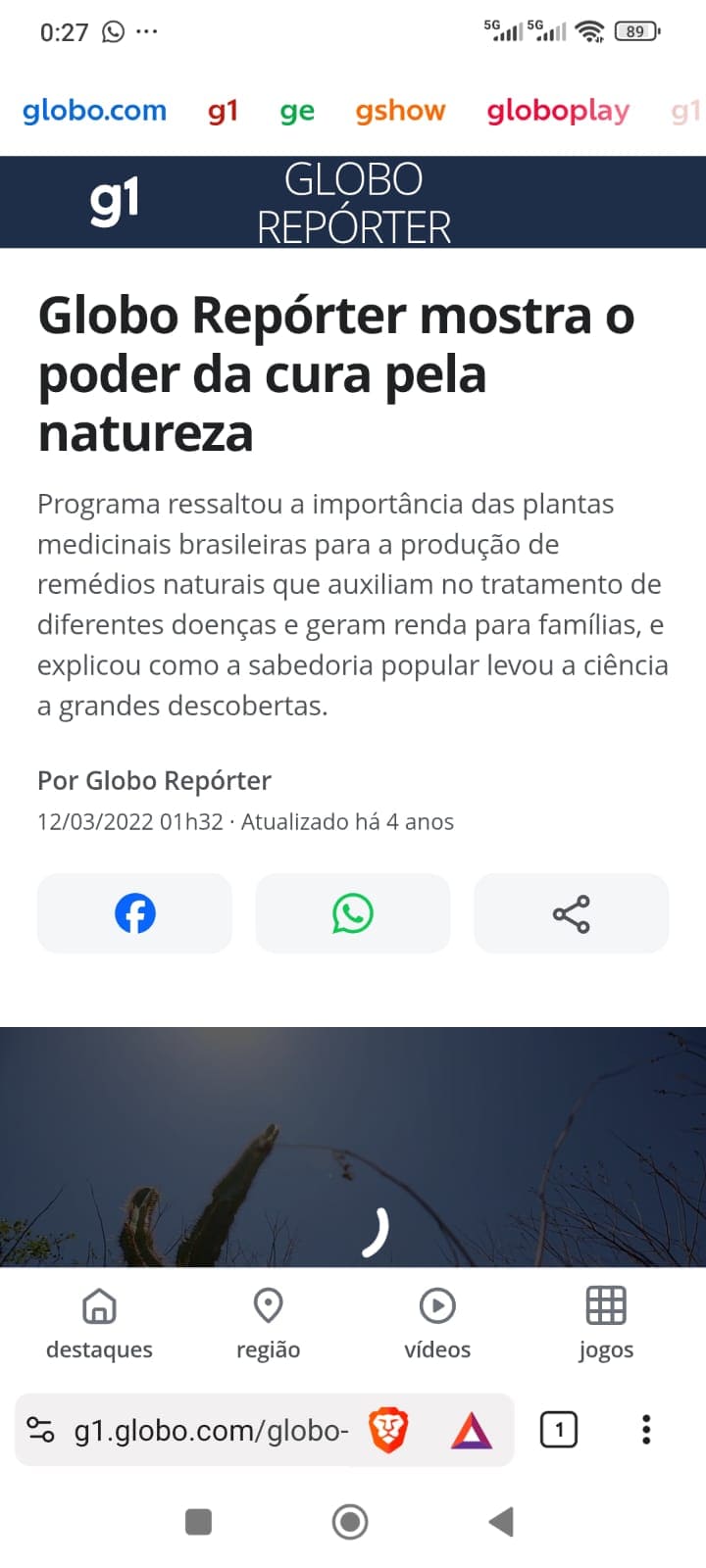Viewport: 706px width, 1568px height.
Task: Tap the g1.globo.com address bar
Action: click(211, 1430)
